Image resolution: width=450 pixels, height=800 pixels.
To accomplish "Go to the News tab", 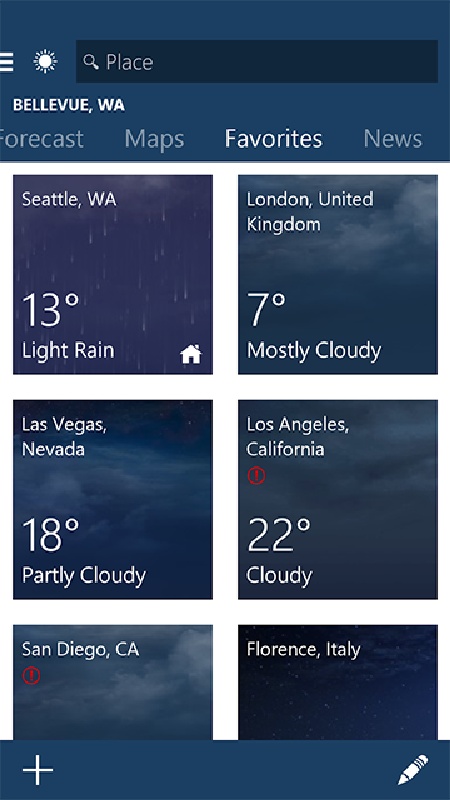I will 393,139.
